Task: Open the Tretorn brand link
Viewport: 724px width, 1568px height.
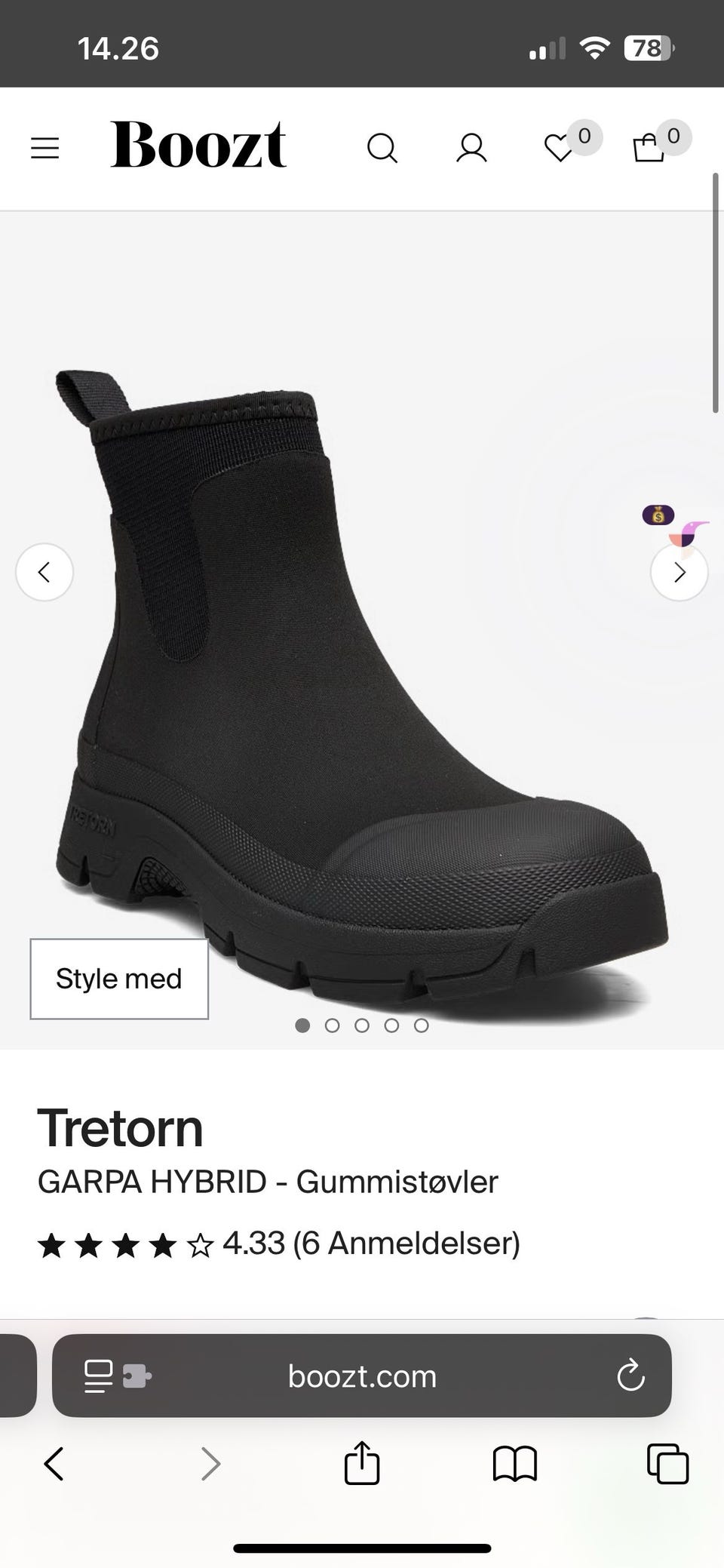Action: 121,1128
